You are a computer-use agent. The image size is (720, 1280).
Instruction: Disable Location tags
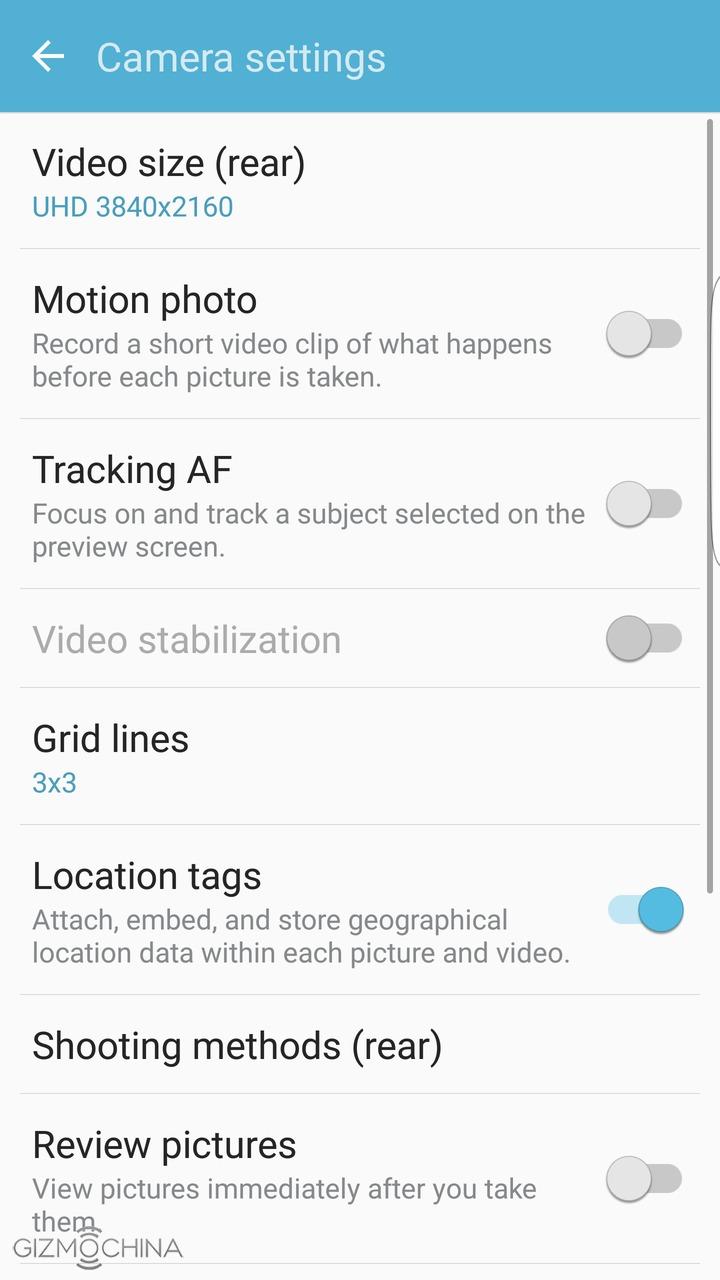coord(646,910)
